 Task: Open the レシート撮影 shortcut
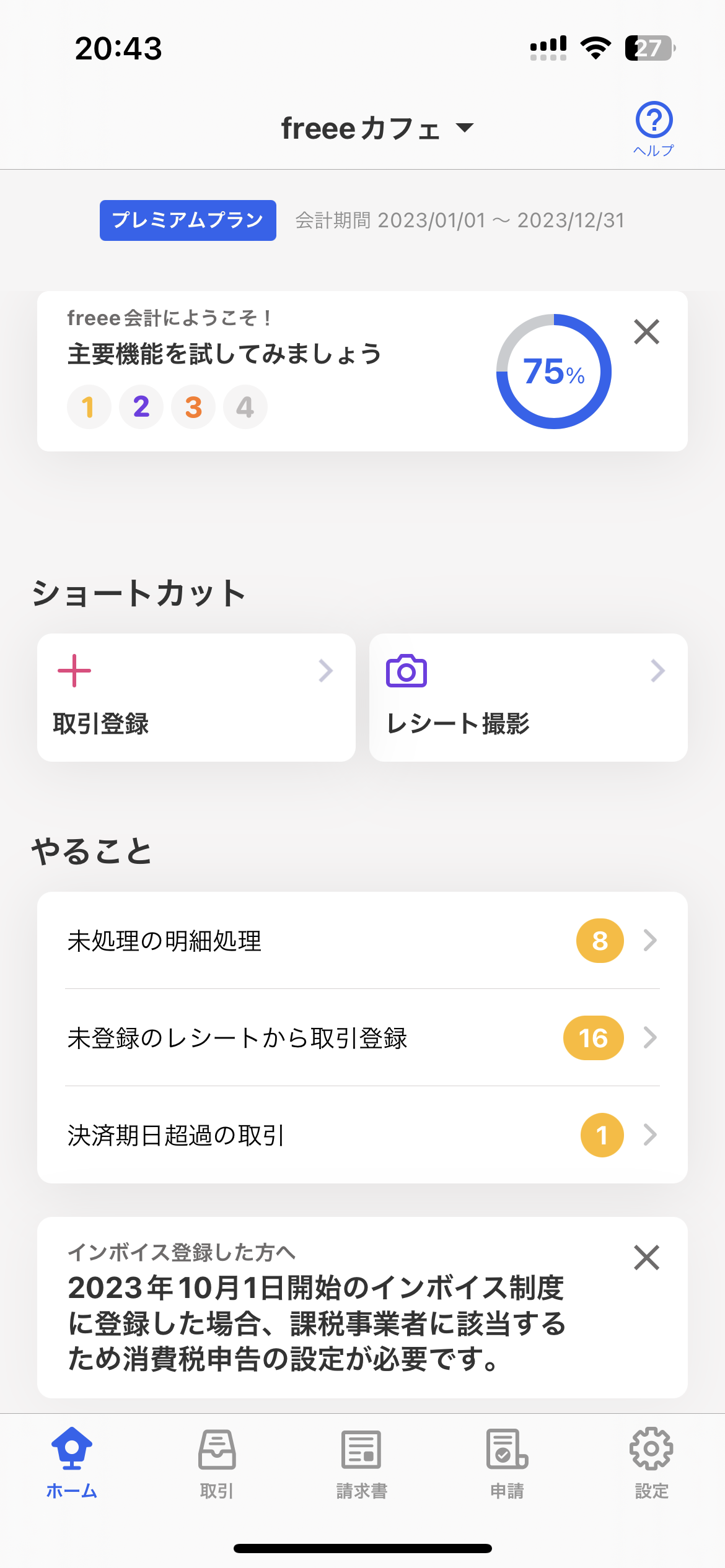528,697
